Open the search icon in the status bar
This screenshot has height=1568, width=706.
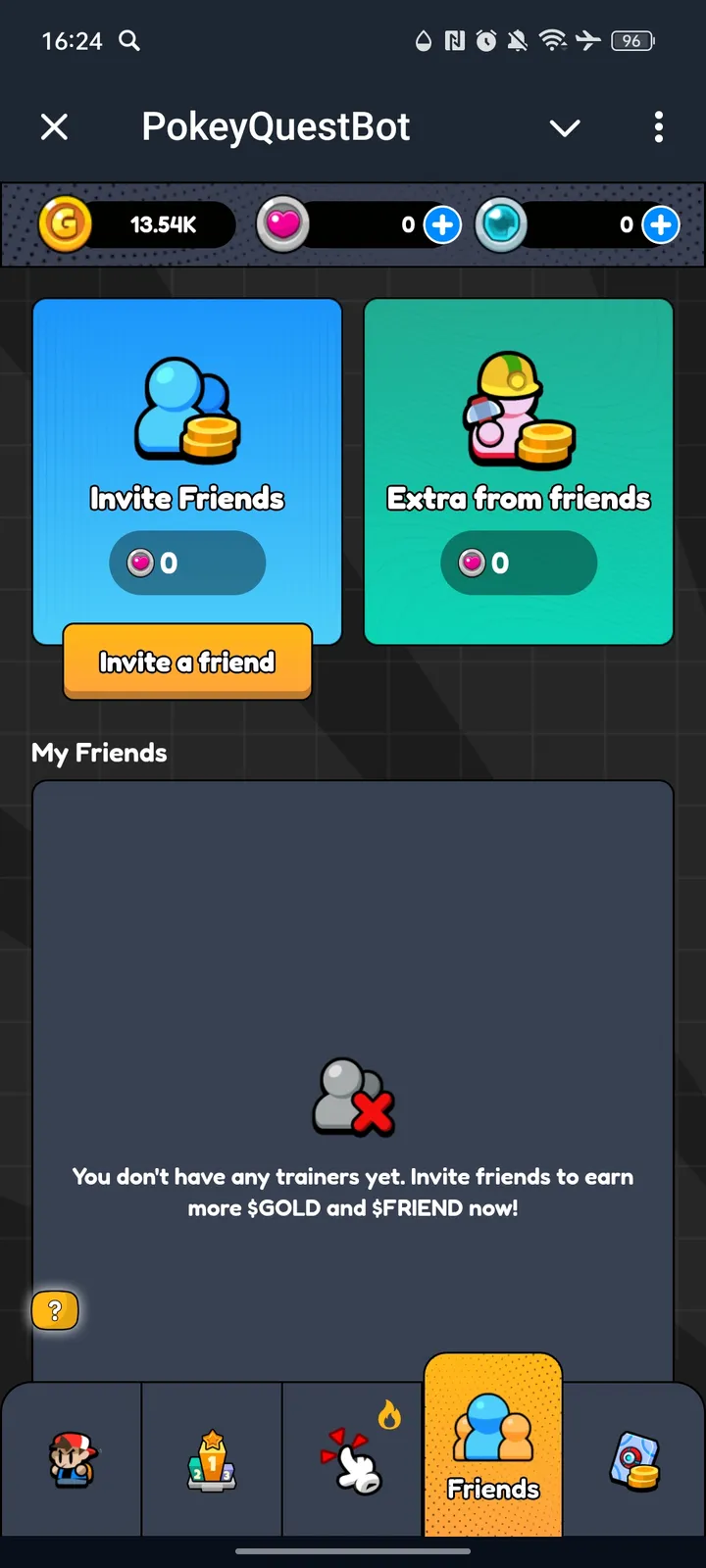pyautogui.click(x=128, y=41)
